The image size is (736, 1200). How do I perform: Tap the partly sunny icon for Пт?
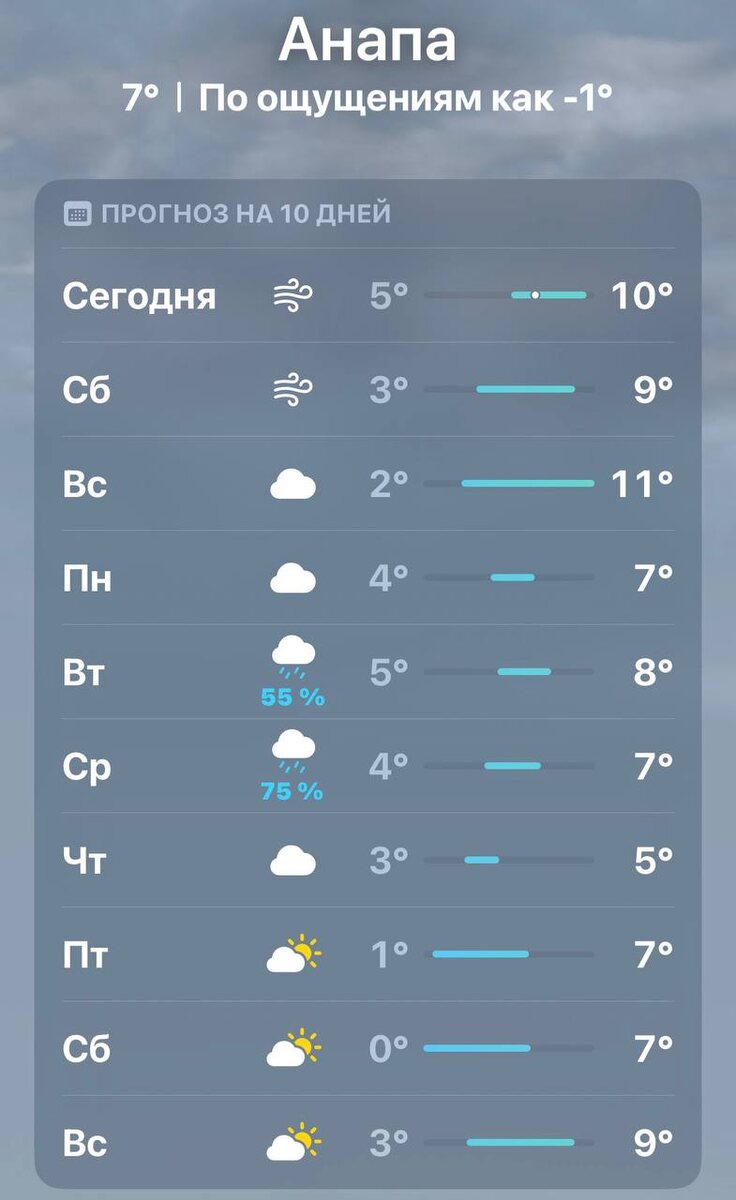[291, 952]
